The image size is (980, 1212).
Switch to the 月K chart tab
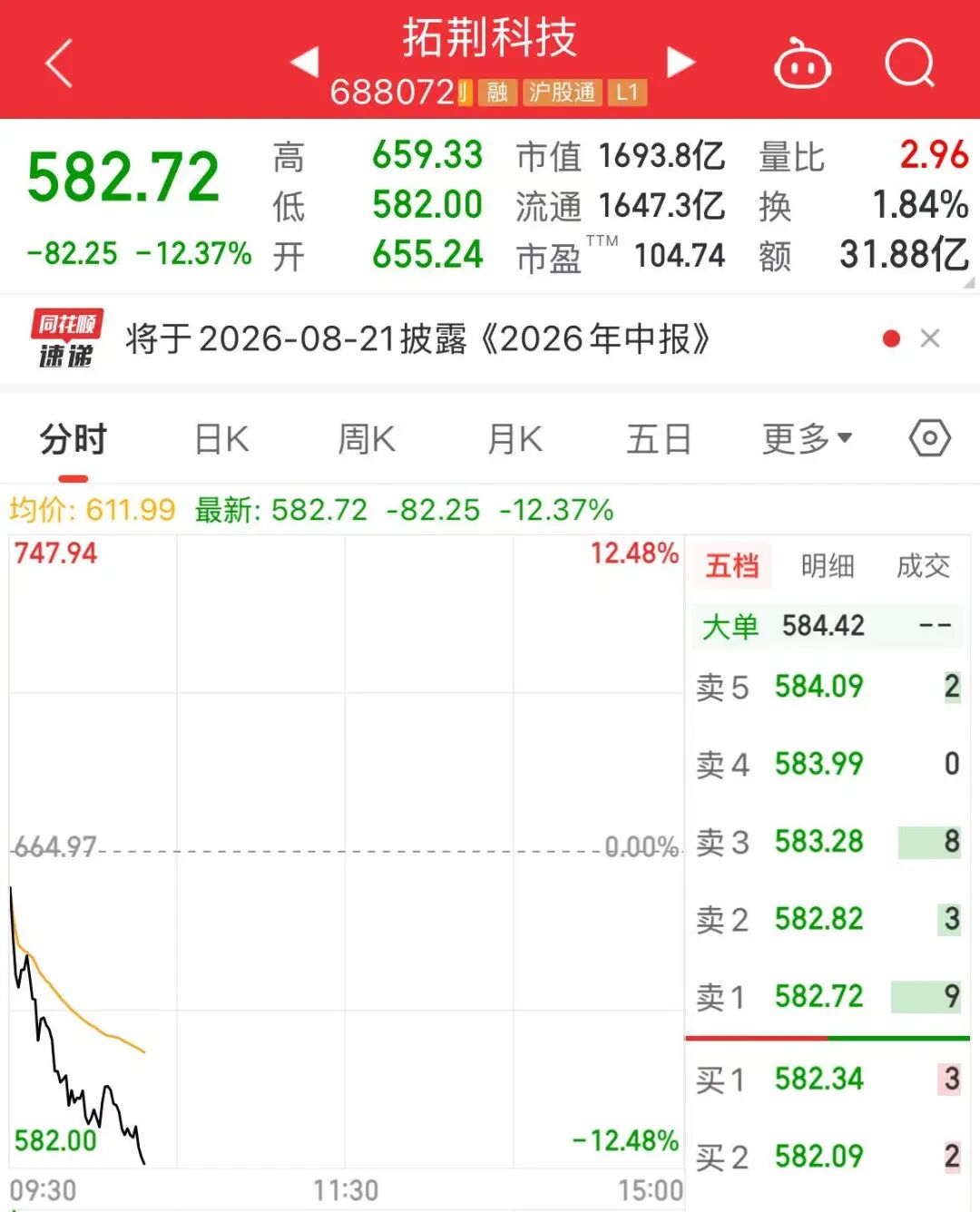click(x=514, y=439)
